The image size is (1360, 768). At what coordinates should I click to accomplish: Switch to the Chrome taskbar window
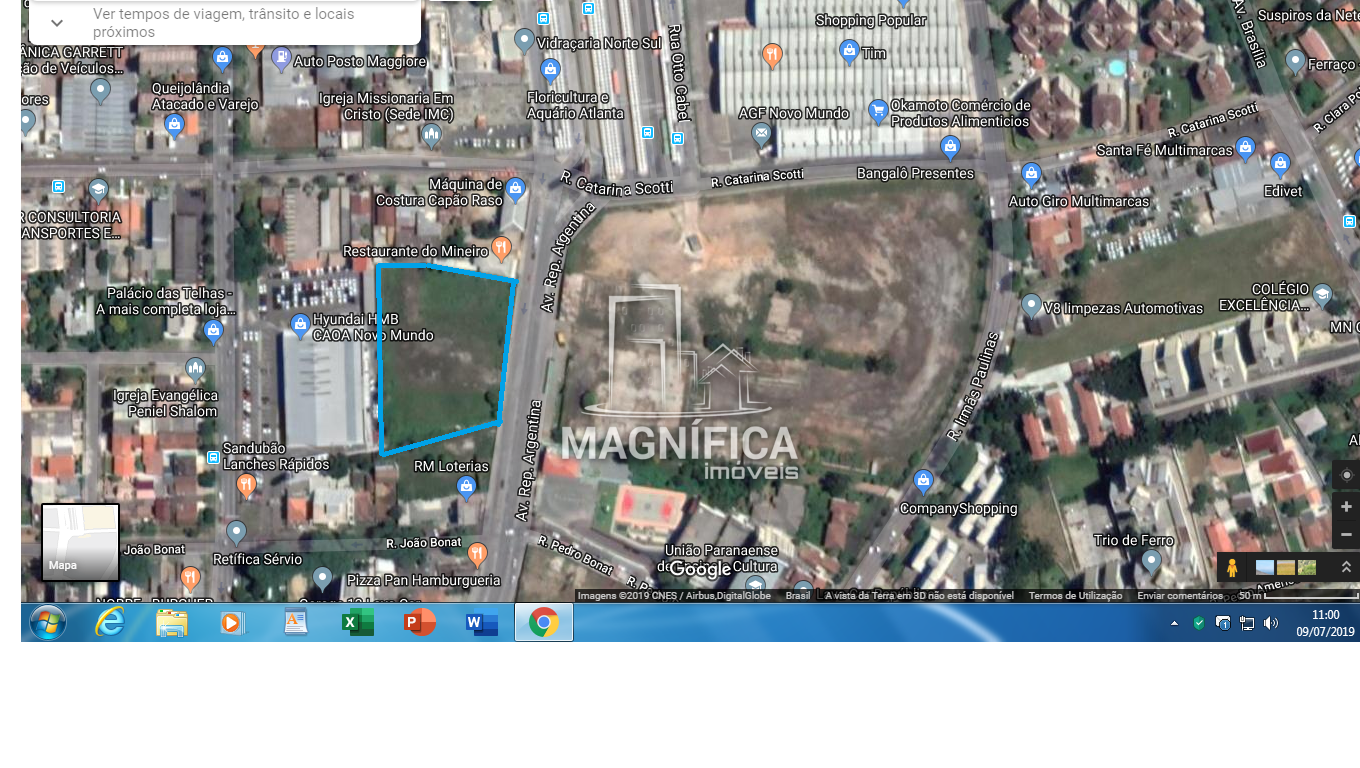point(543,623)
